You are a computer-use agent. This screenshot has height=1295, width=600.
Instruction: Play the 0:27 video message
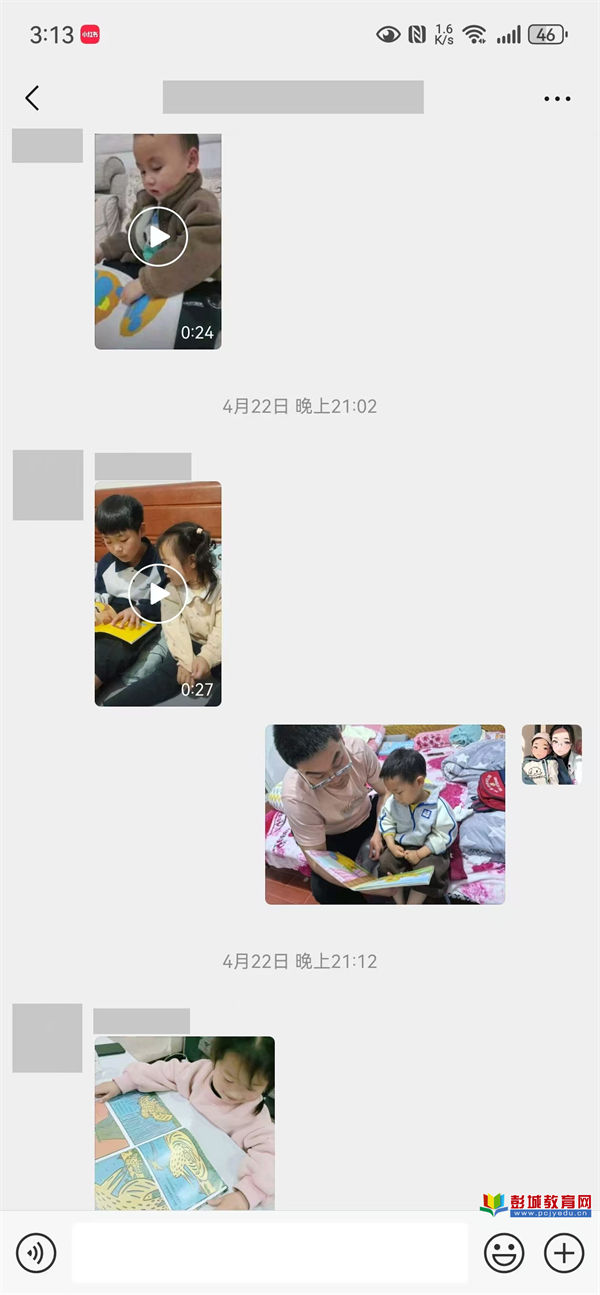pos(158,593)
